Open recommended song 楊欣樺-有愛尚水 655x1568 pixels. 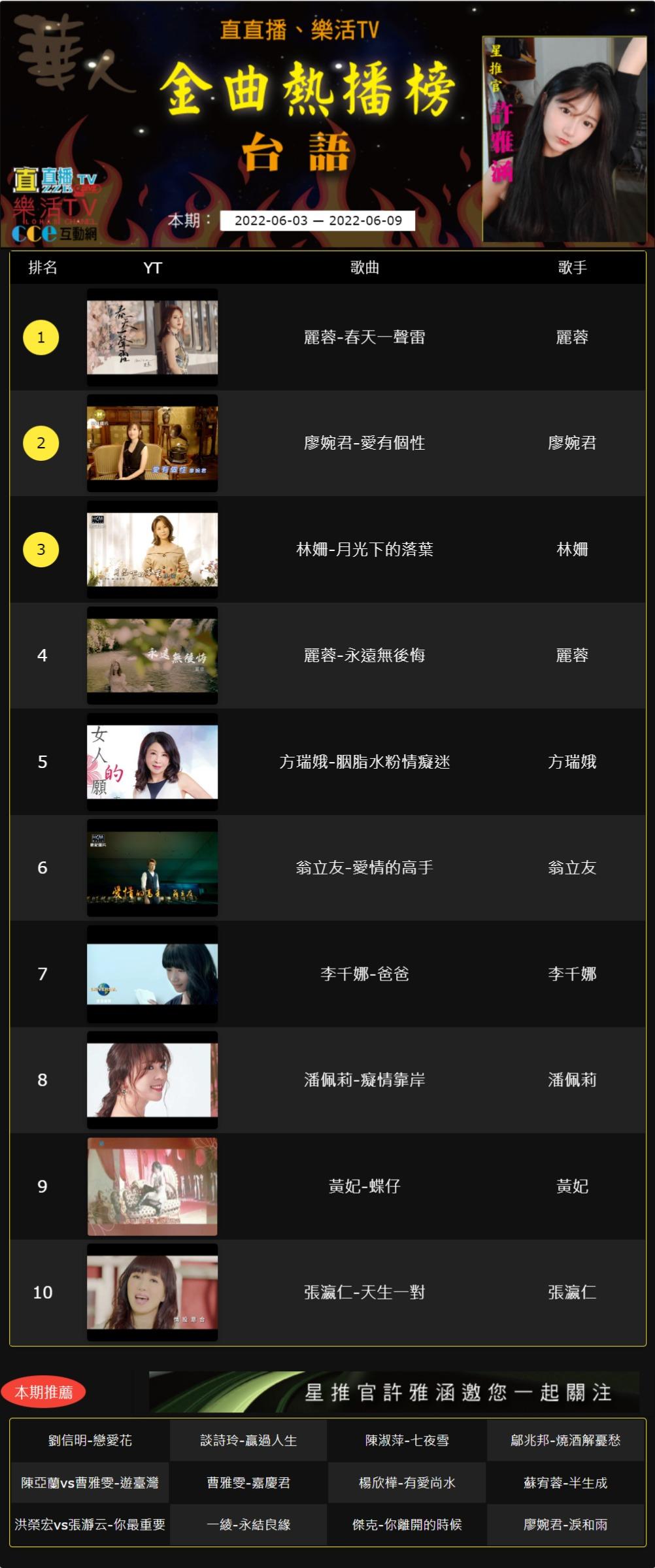point(407,1482)
